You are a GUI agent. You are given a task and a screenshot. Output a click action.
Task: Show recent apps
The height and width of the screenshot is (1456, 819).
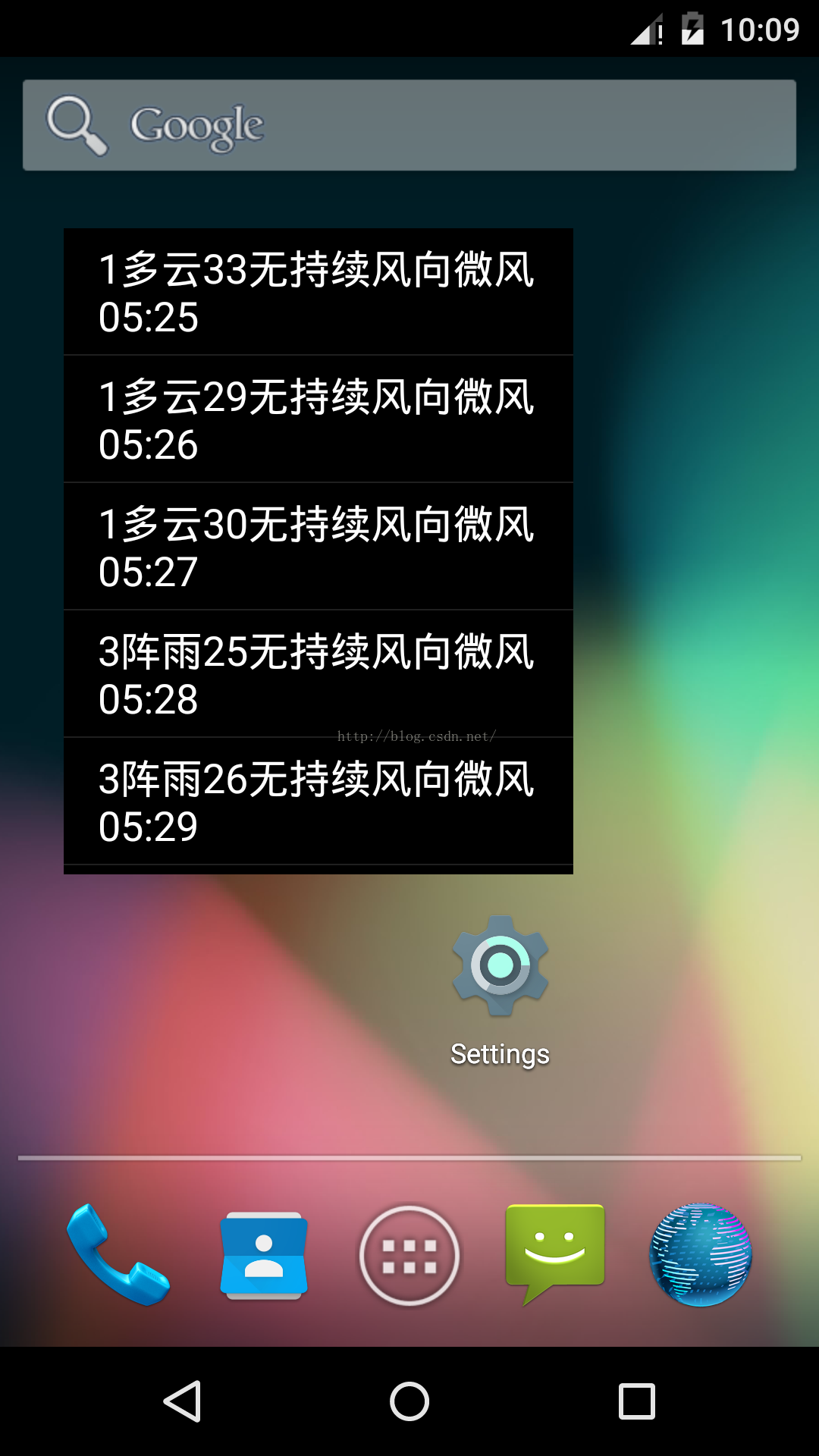[636, 1401]
